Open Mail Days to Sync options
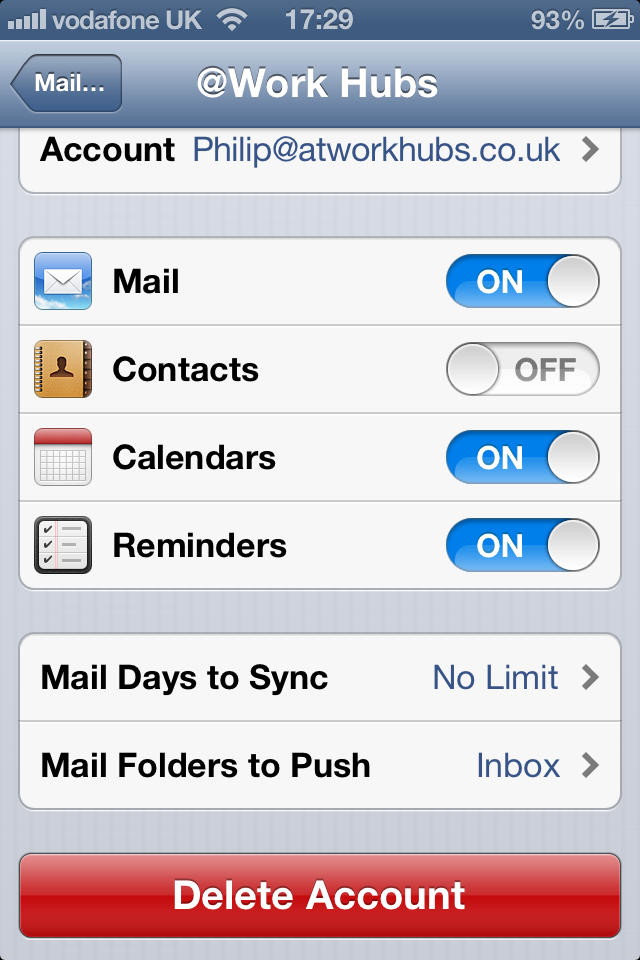The width and height of the screenshot is (640, 960). 320,678
